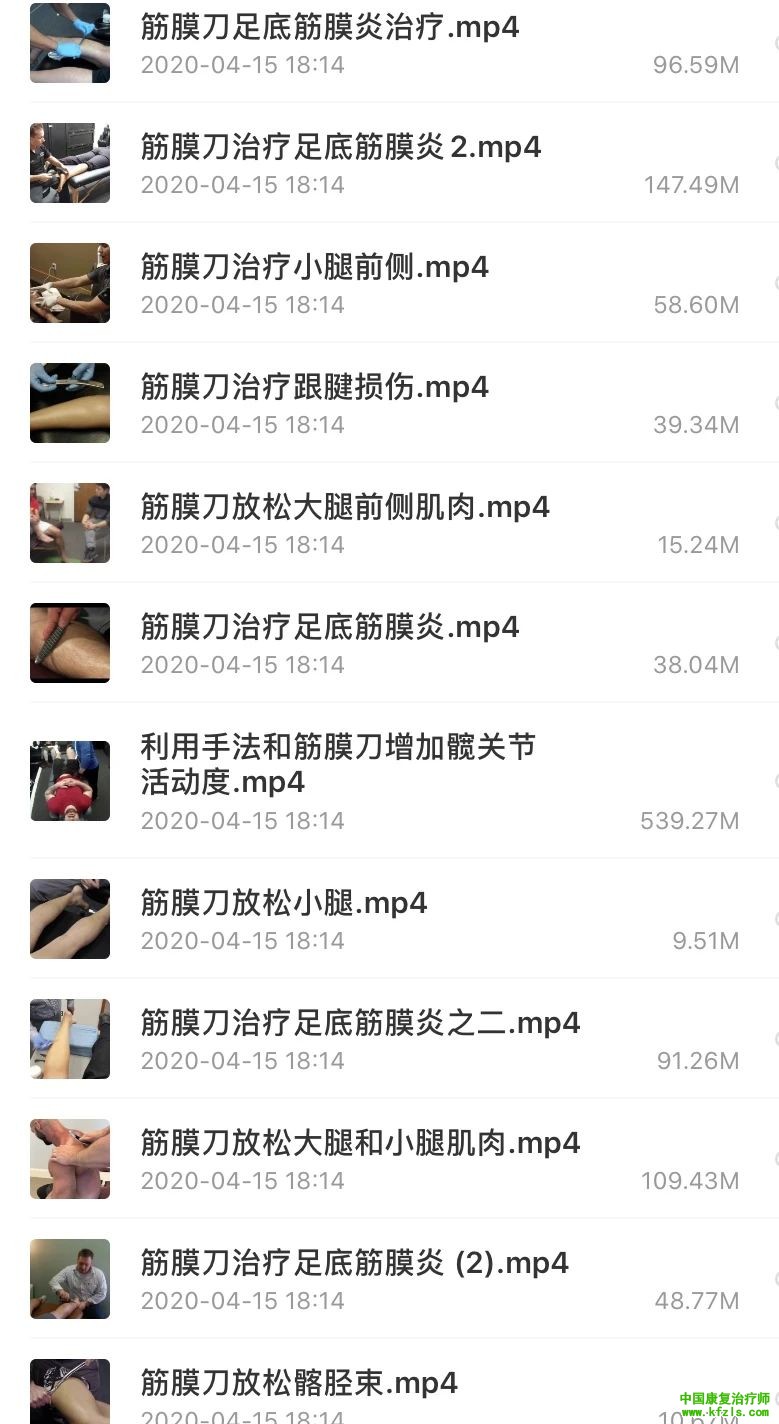
Task: Open the 筋膜刀放松髂胫束.mp4 video
Action: 299,1384
